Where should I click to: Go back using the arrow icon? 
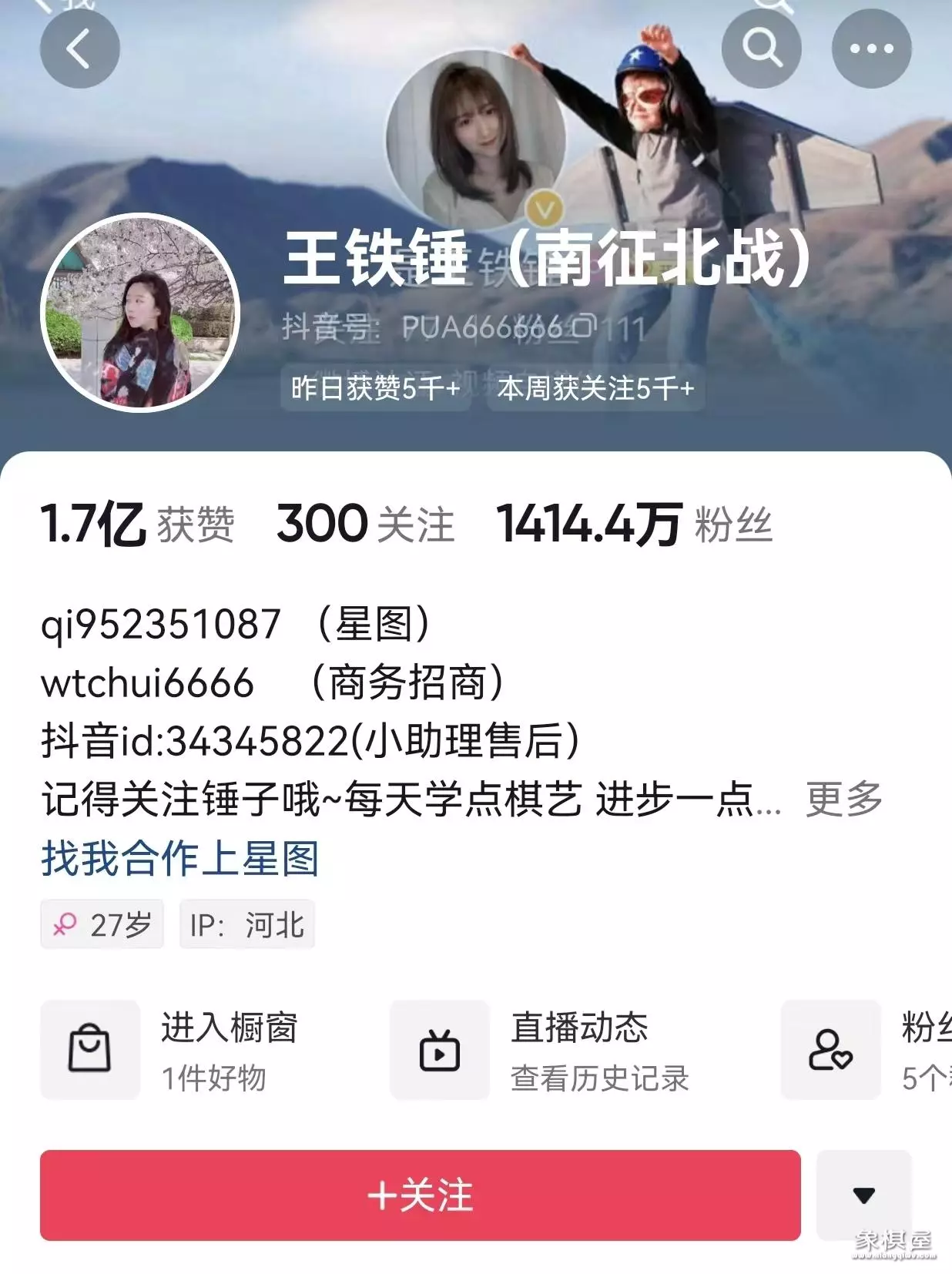coord(79,49)
